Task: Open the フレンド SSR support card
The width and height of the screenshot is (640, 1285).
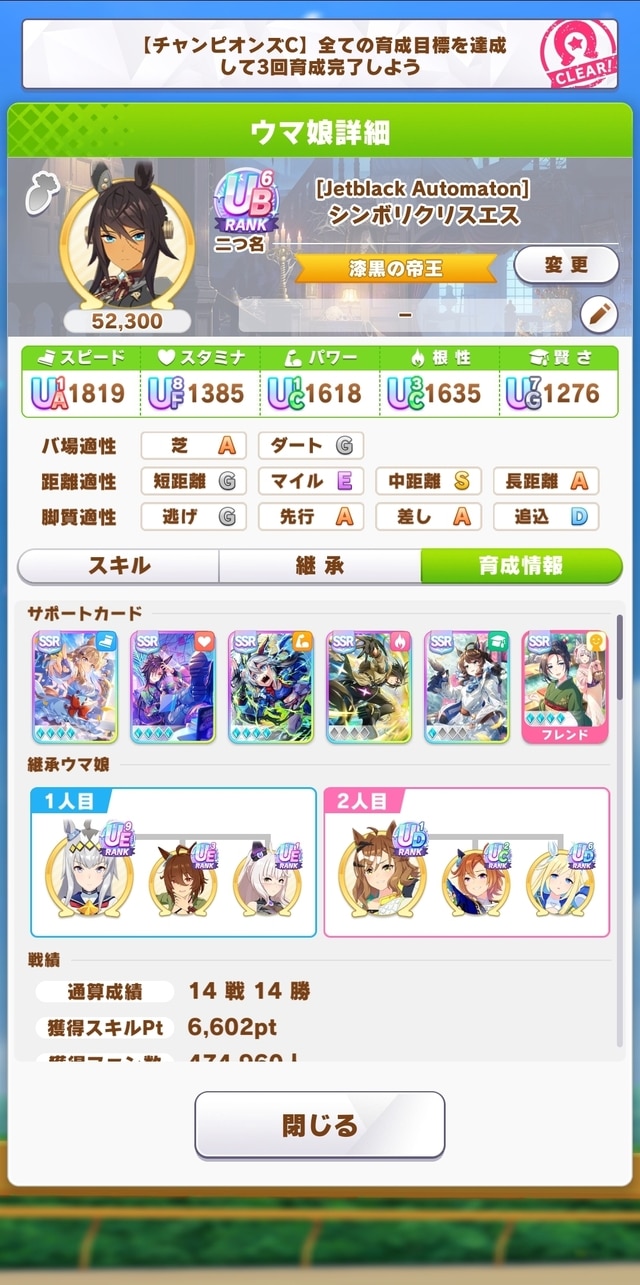Action: pyautogui.click(x=564, y=686)
